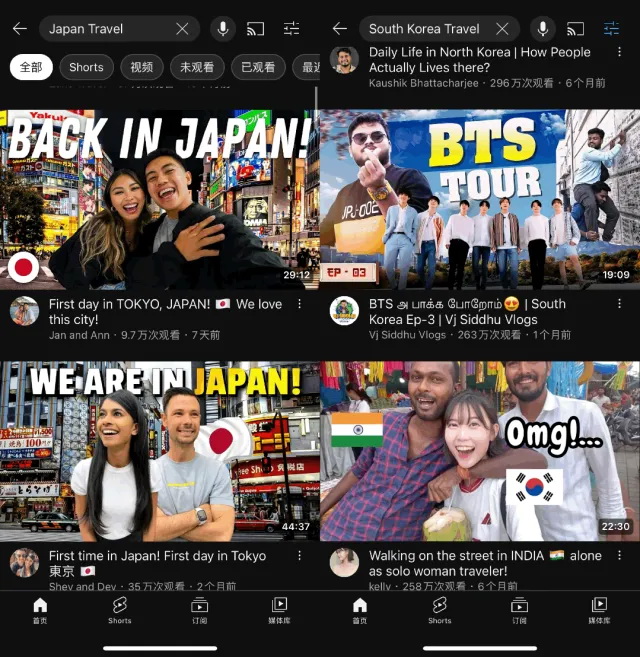
Task: Select the Shorts filter chip
Action: 86,67
